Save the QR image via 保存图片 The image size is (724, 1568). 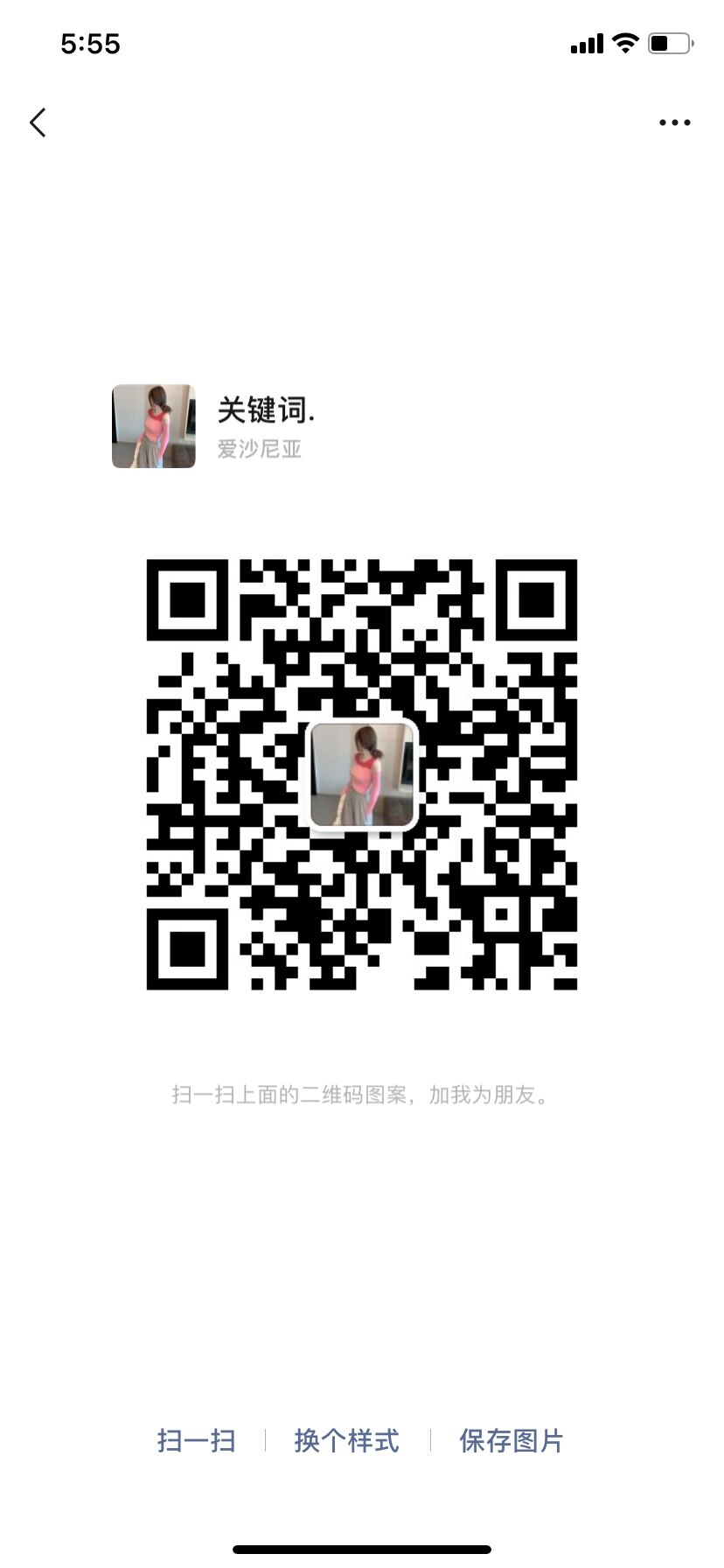pyautogui.click(x=512, y=1440)
